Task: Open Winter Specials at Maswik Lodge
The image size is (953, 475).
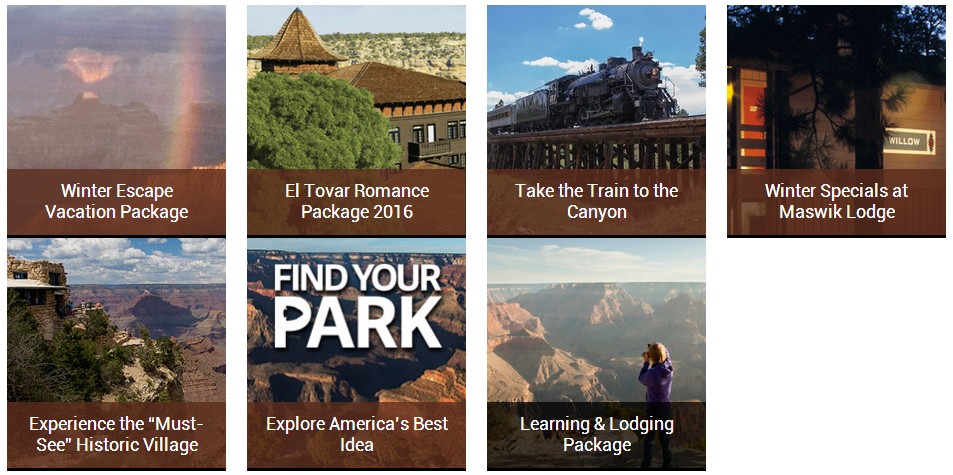Action: point(836,121)
